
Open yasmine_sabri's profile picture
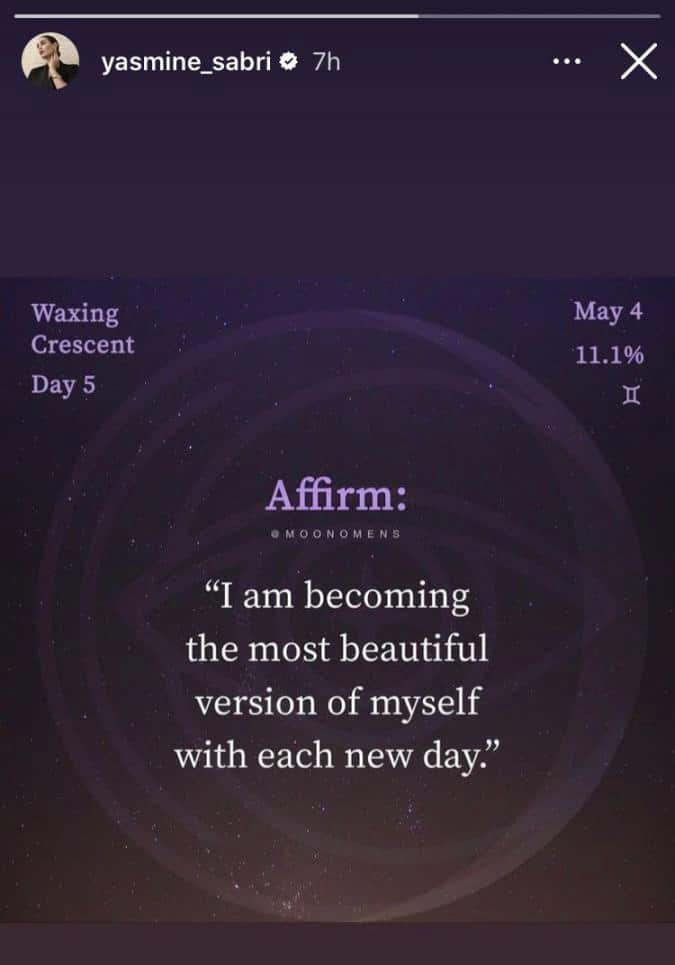(x=50, y=61)
